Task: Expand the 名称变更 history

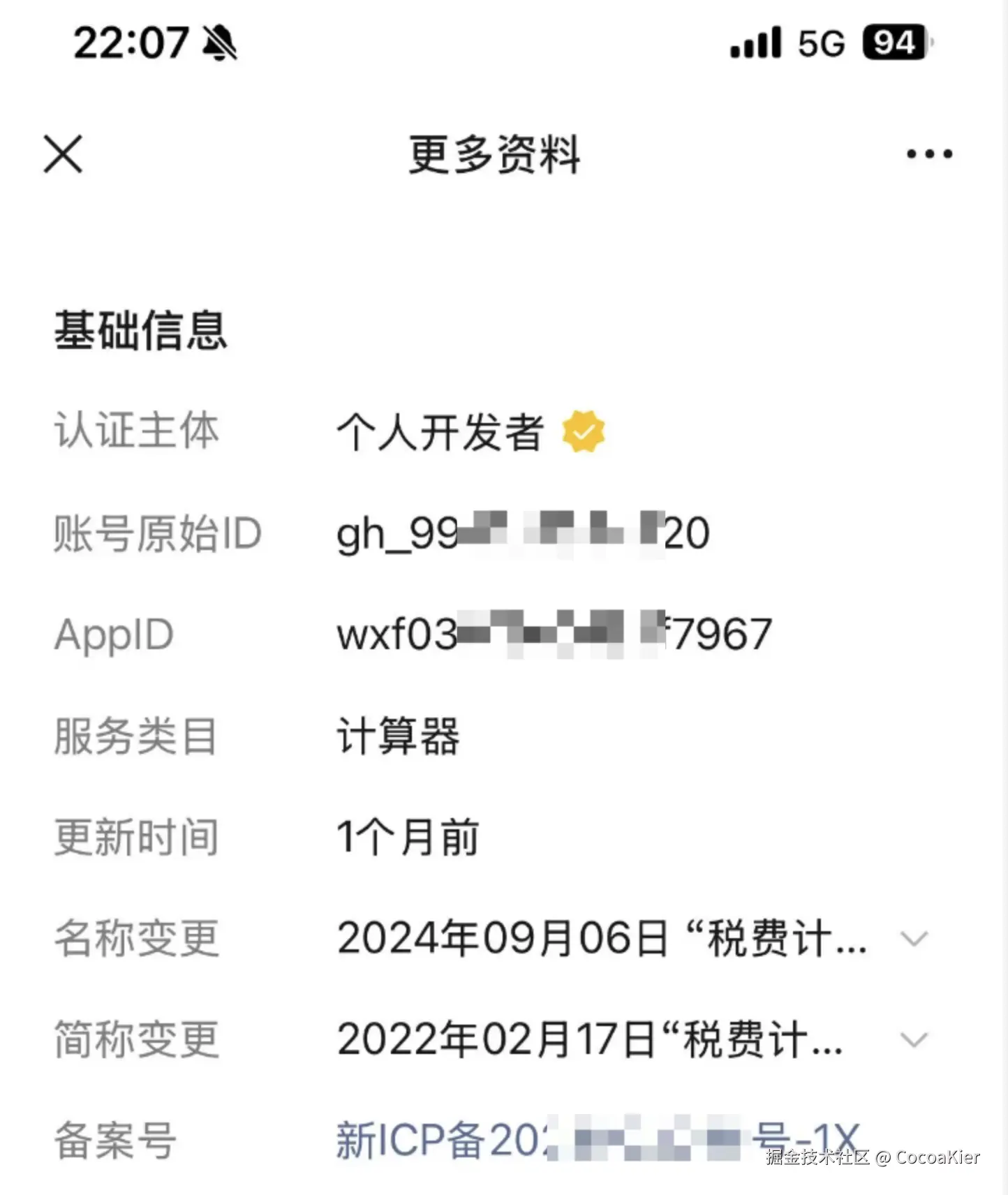Action: [x=914, y=939]
